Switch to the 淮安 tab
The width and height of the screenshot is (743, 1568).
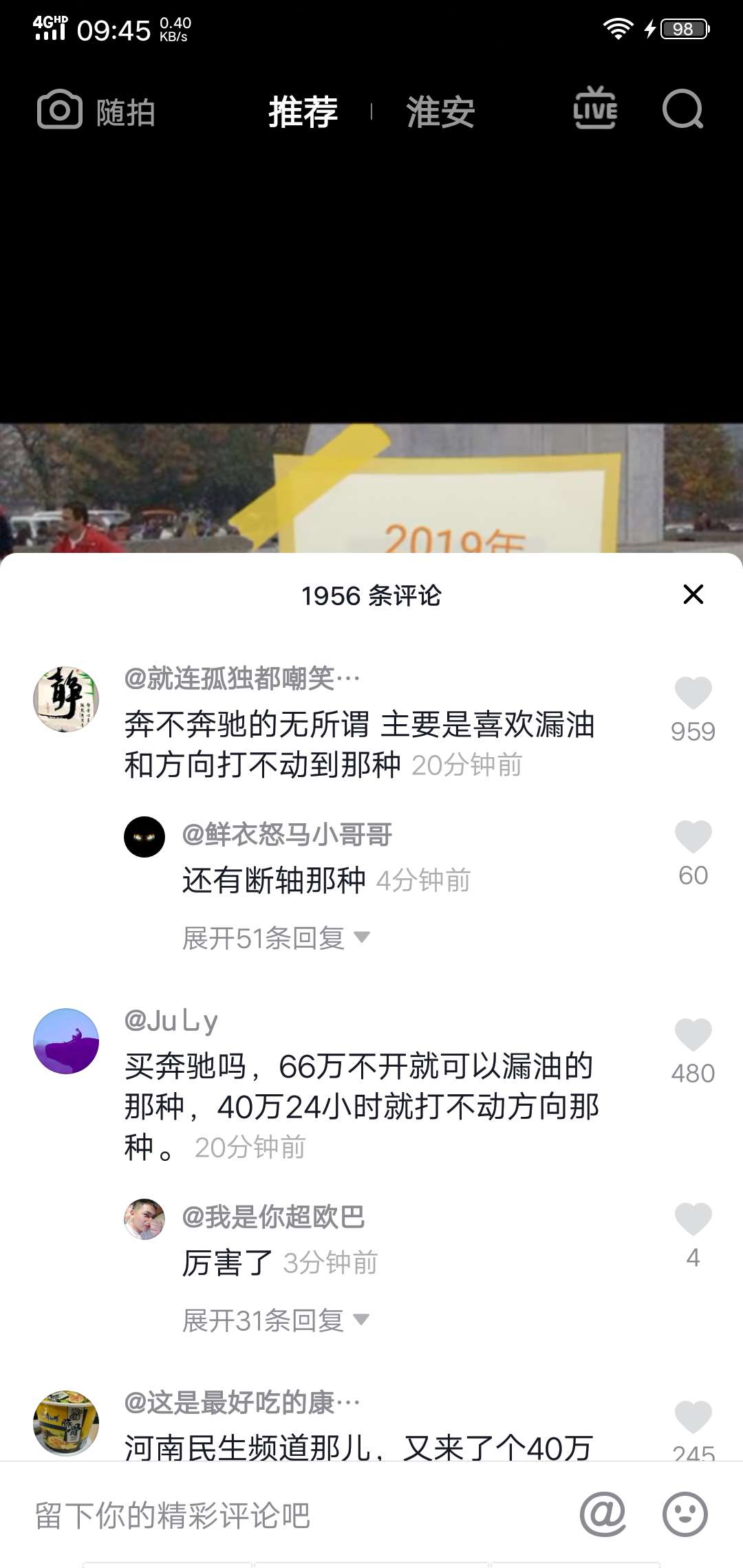(x=440, y=112)
